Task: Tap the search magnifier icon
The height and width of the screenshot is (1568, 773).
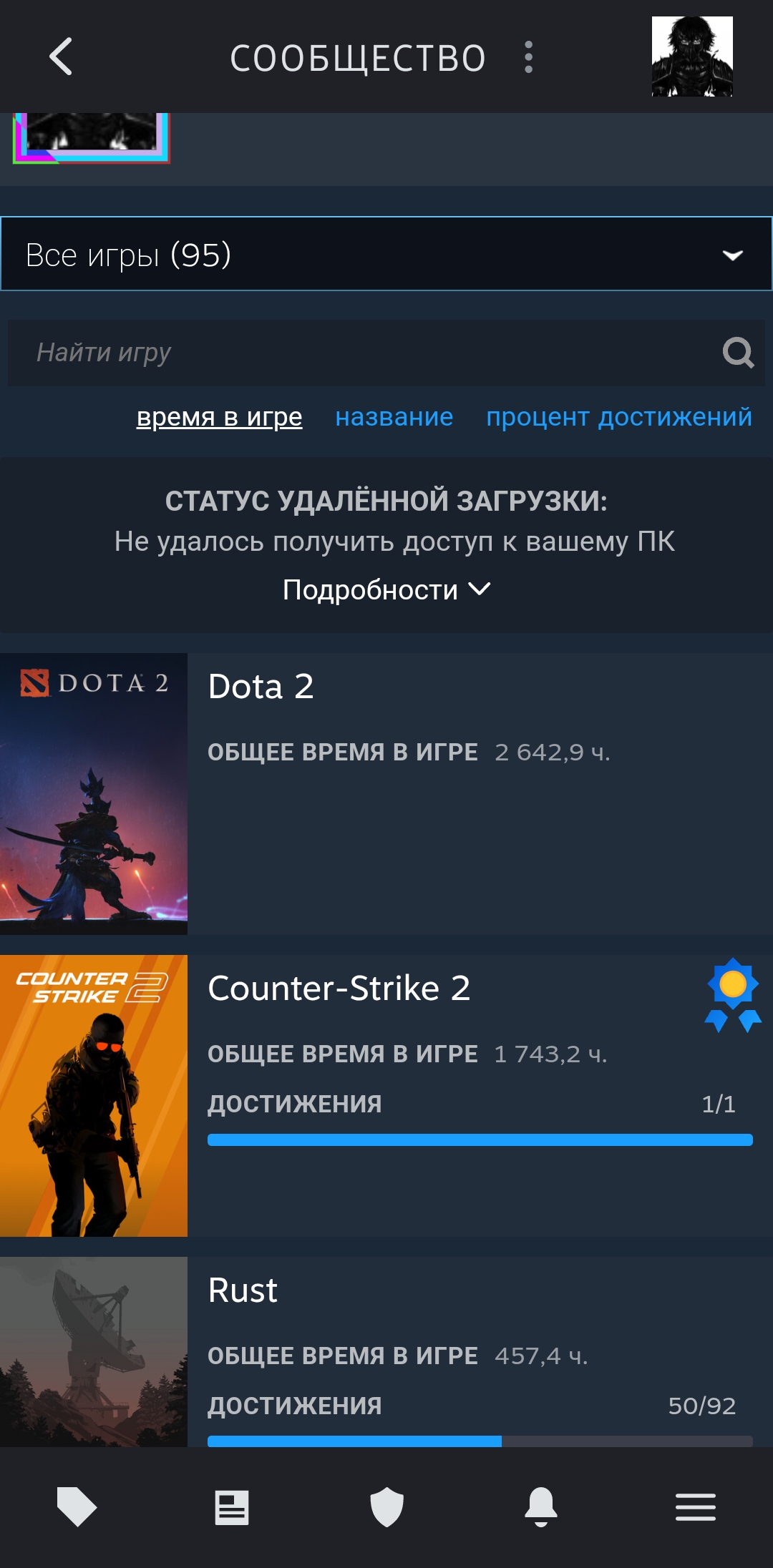Action: (x=738, y=353)
